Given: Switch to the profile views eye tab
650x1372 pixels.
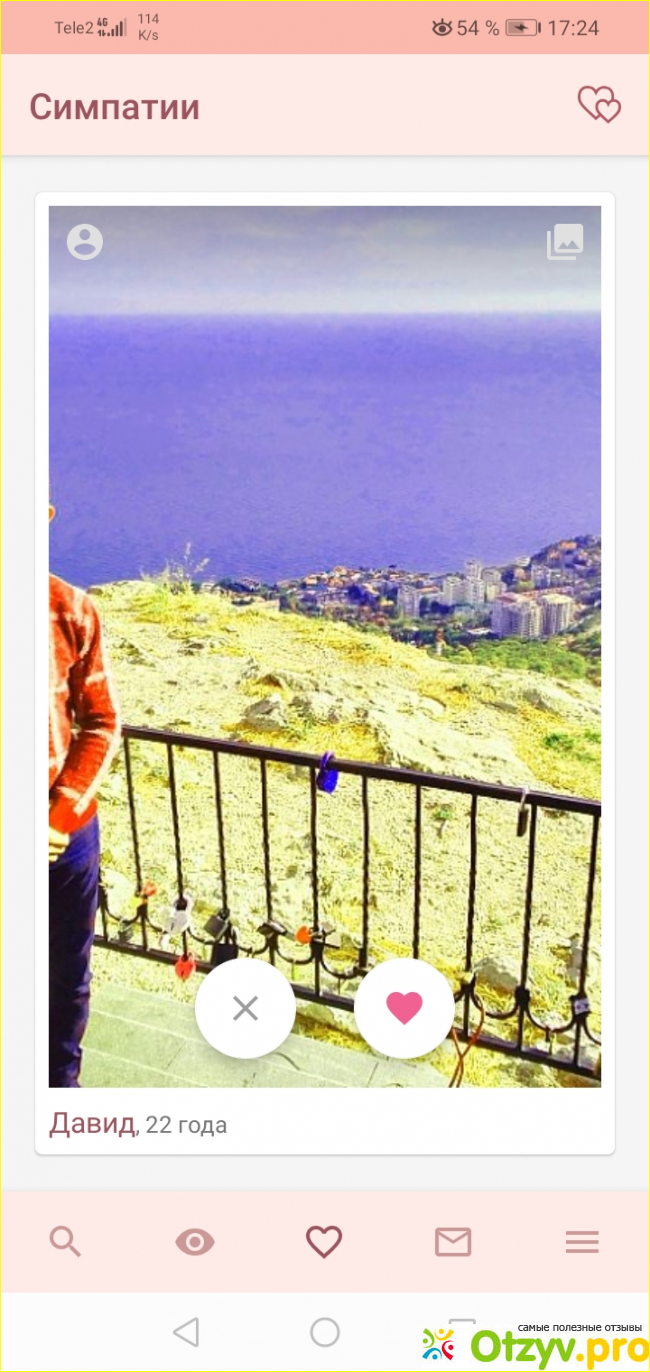Looking at the screenshot, I should coord(195,1242).
